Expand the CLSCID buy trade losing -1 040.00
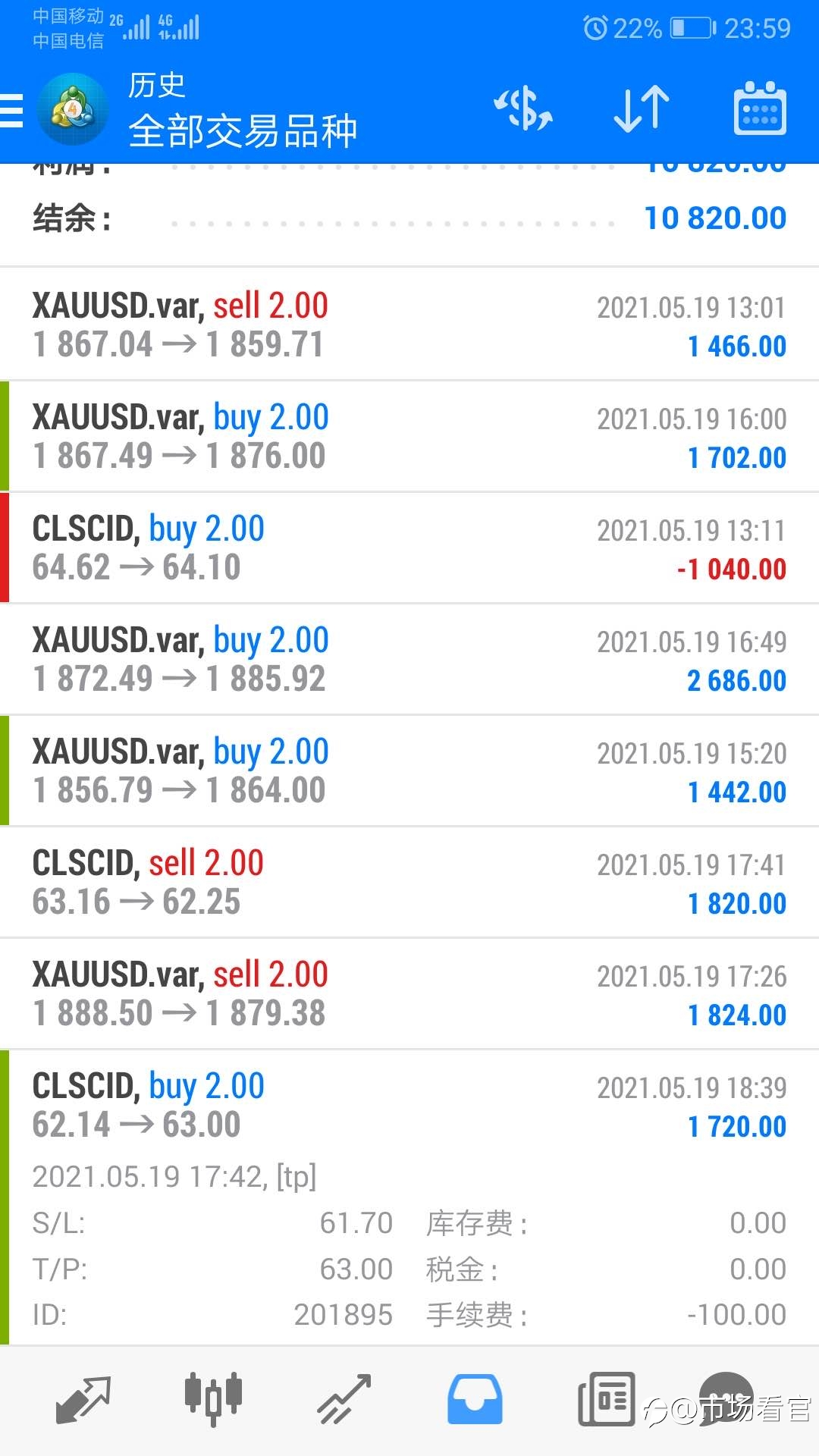Viewport: 819px width, 1456px height. click(x=409, y=548)
